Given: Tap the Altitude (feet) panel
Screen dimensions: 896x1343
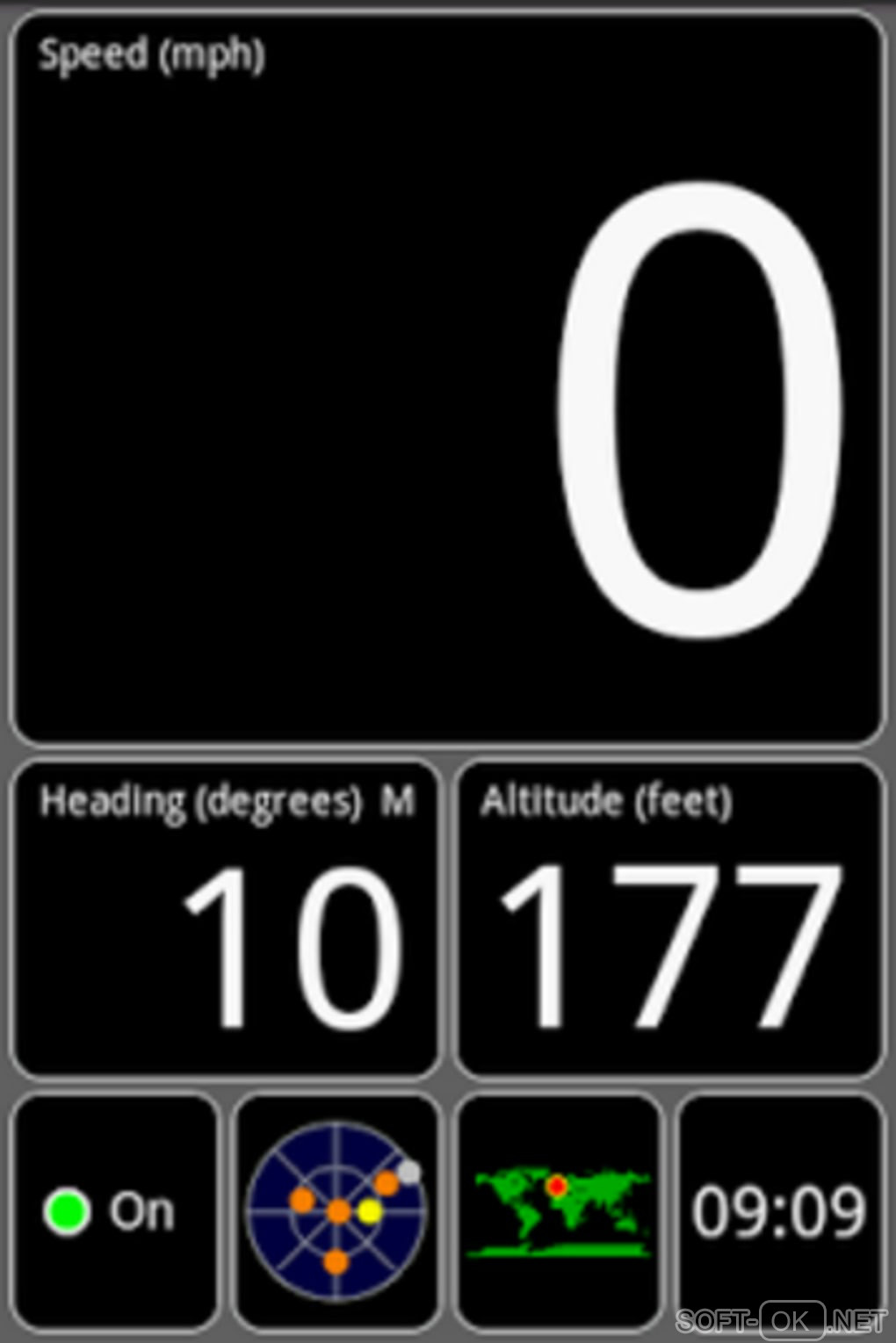Looking at the screenshot, I should [x=669, y=919].
